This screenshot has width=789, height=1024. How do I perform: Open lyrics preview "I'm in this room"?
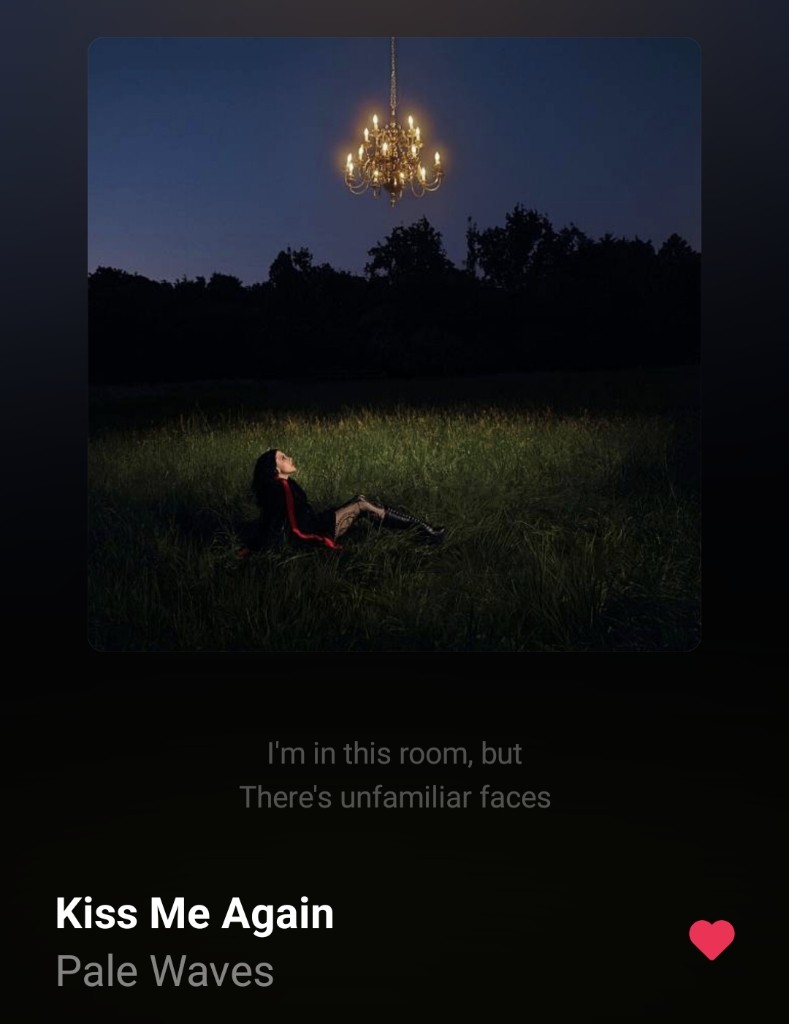point(394,775)
